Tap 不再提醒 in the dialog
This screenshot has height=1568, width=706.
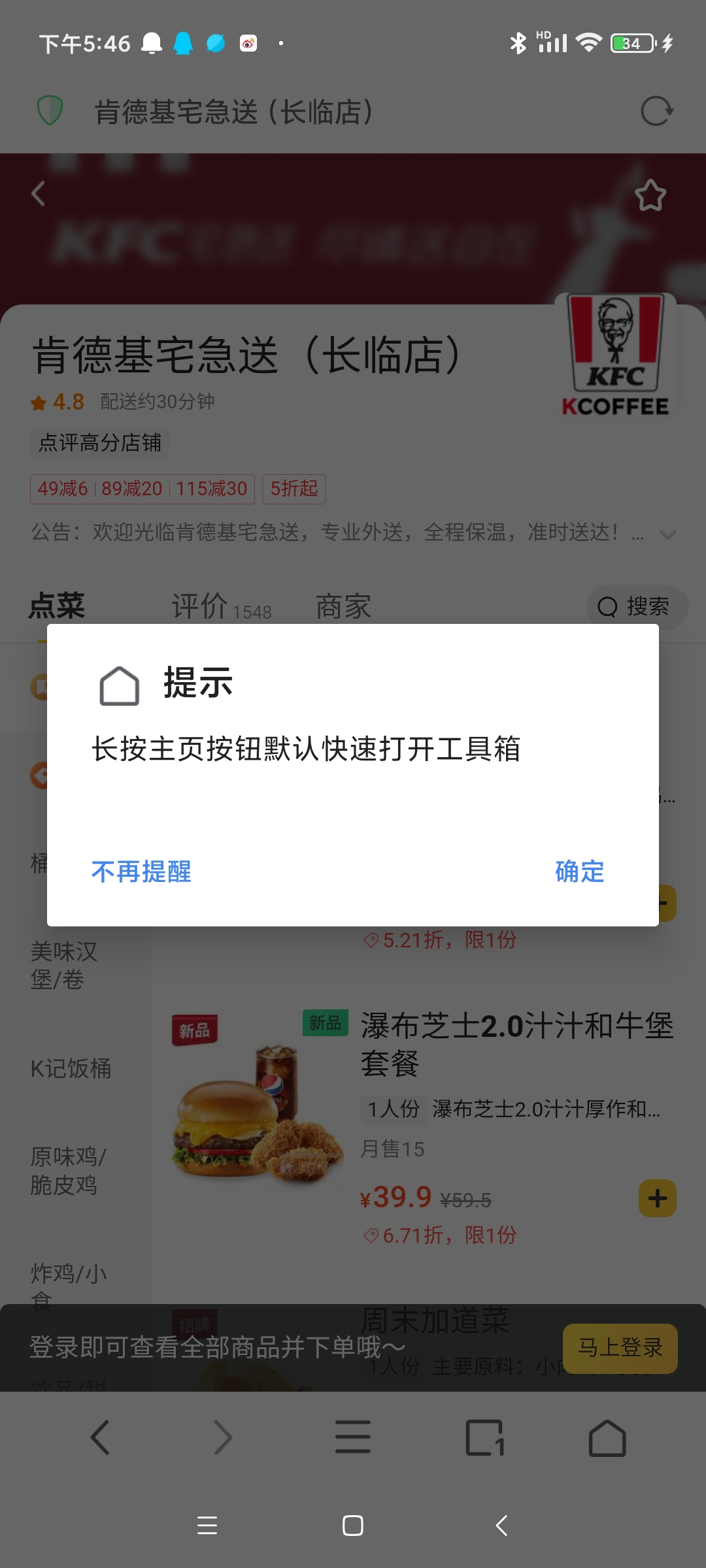[x=141, y=872]
